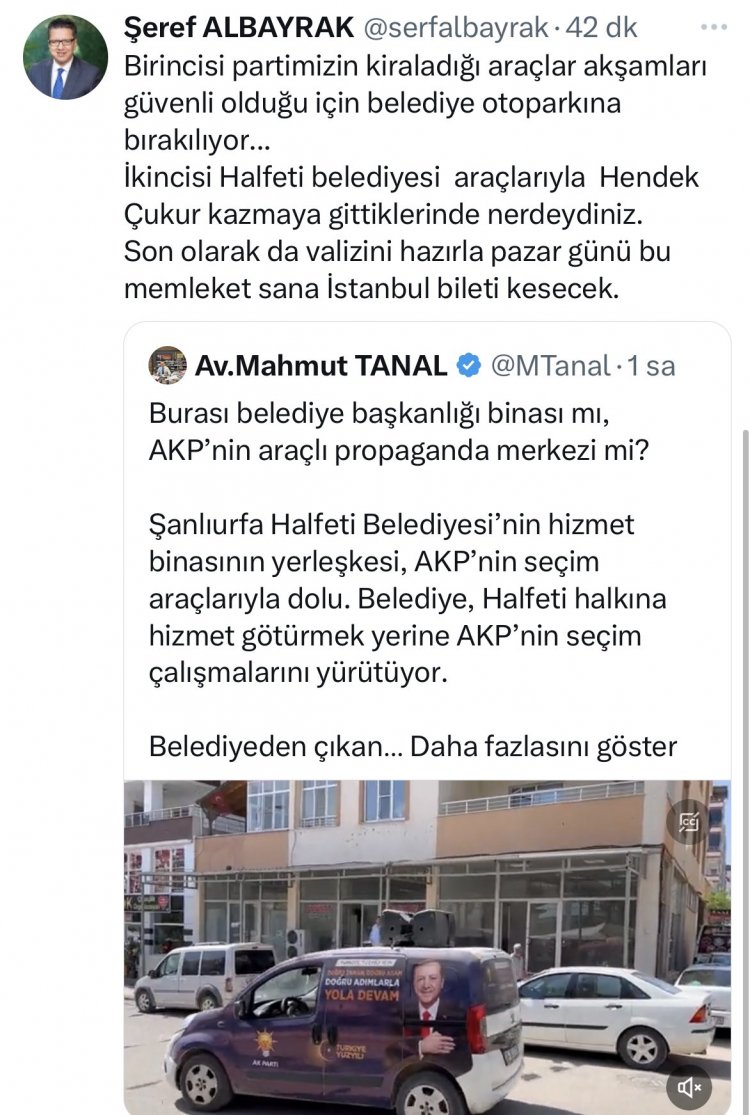Toggle the video captions icon
Screen dimensions: 750x1115
[x=688, y=822]
